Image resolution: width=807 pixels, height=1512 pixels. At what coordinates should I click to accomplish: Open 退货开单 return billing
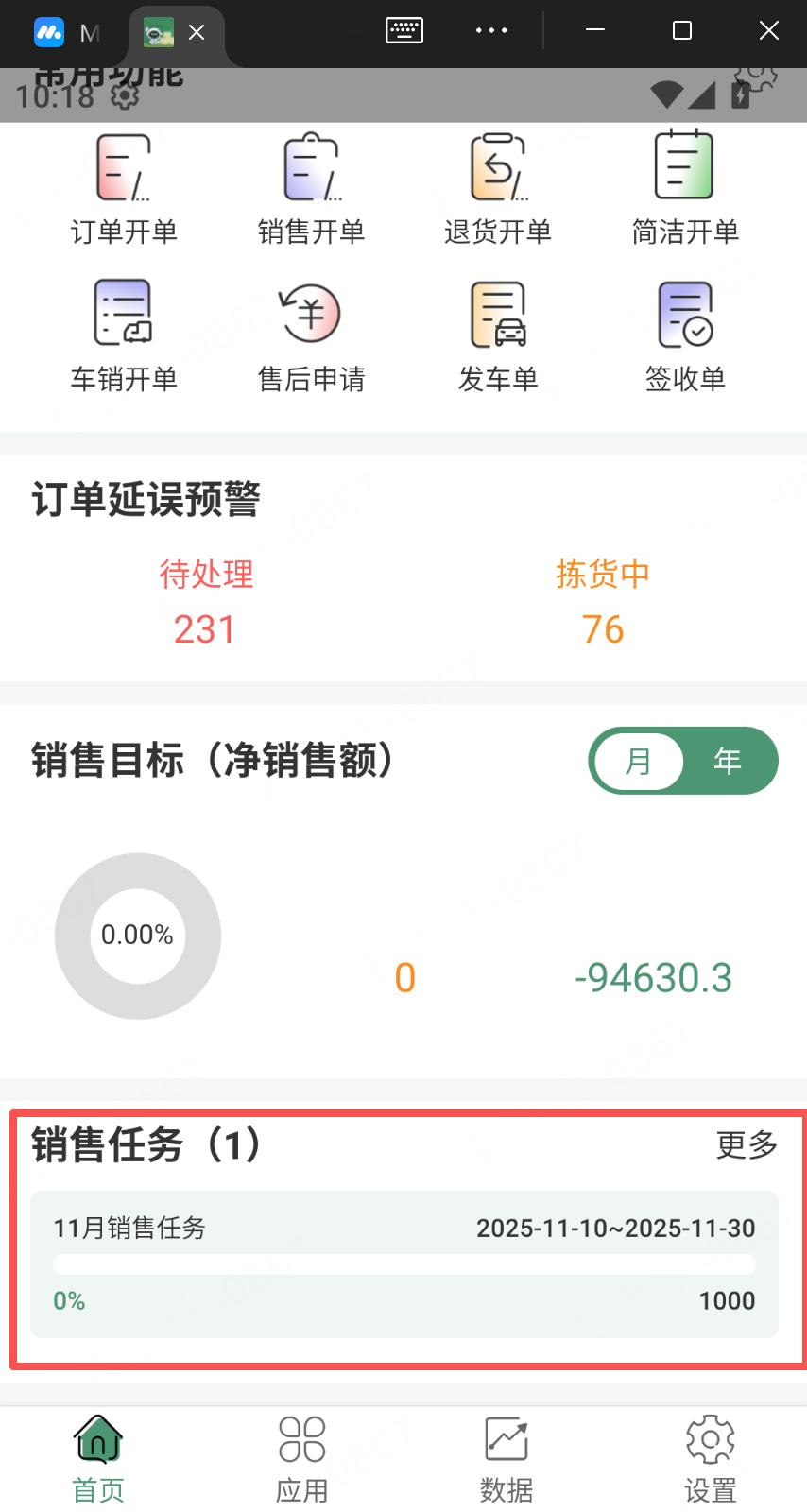(498, 189)
